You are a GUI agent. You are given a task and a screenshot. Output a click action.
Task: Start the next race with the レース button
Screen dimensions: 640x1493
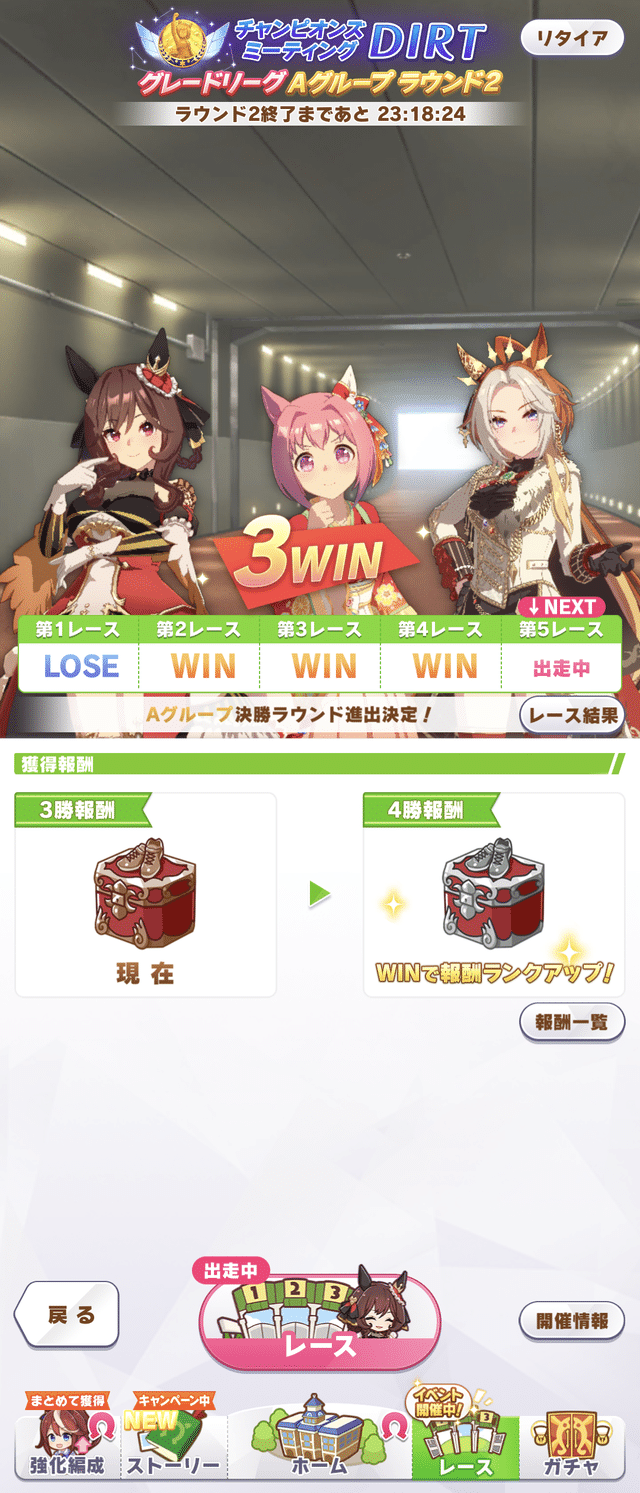click(320, 1323)
